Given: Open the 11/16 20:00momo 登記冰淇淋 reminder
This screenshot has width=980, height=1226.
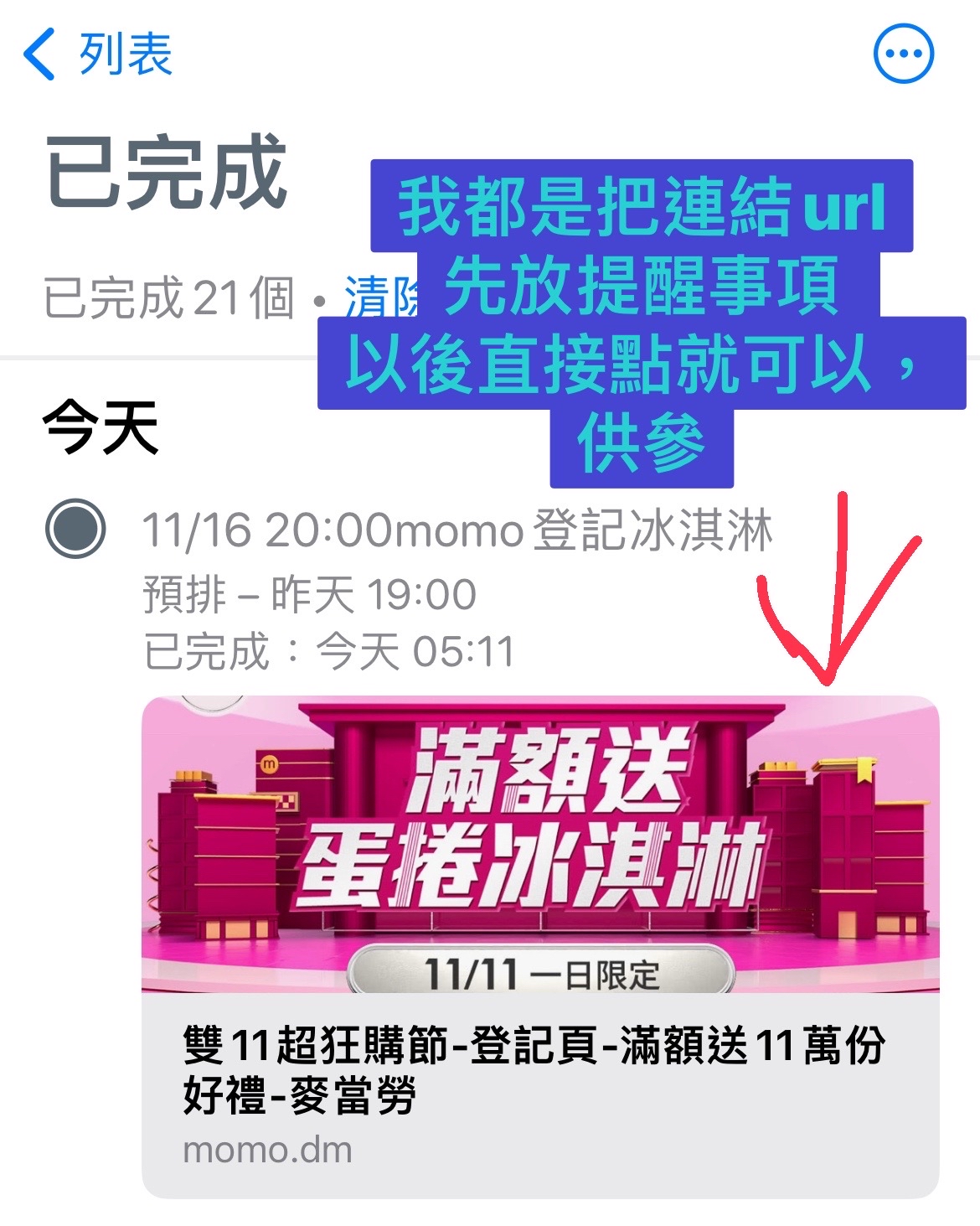Looking at the screenshot, I should coord(456,530).
